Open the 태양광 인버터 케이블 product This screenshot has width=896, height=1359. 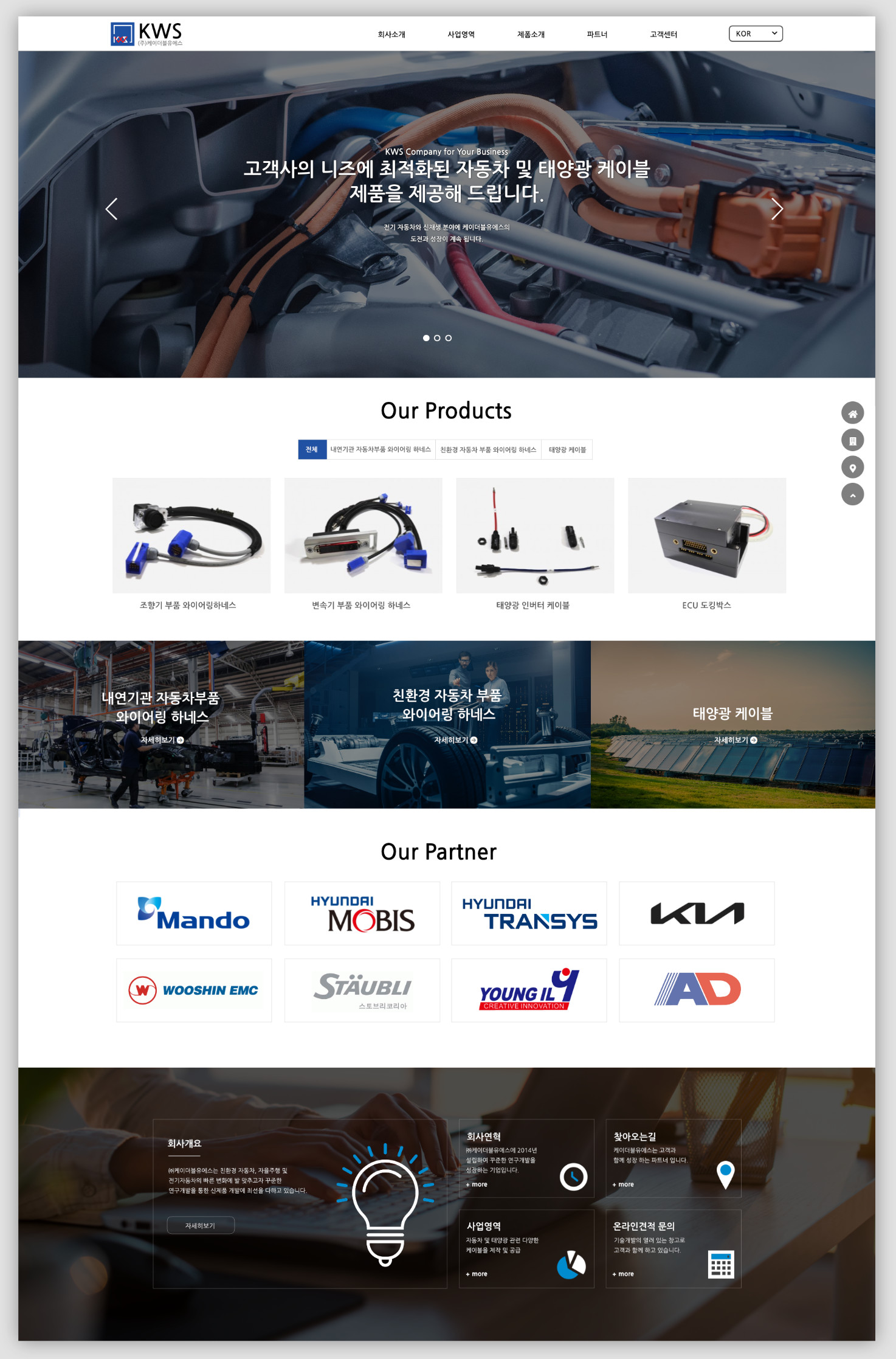coord(534,536)
